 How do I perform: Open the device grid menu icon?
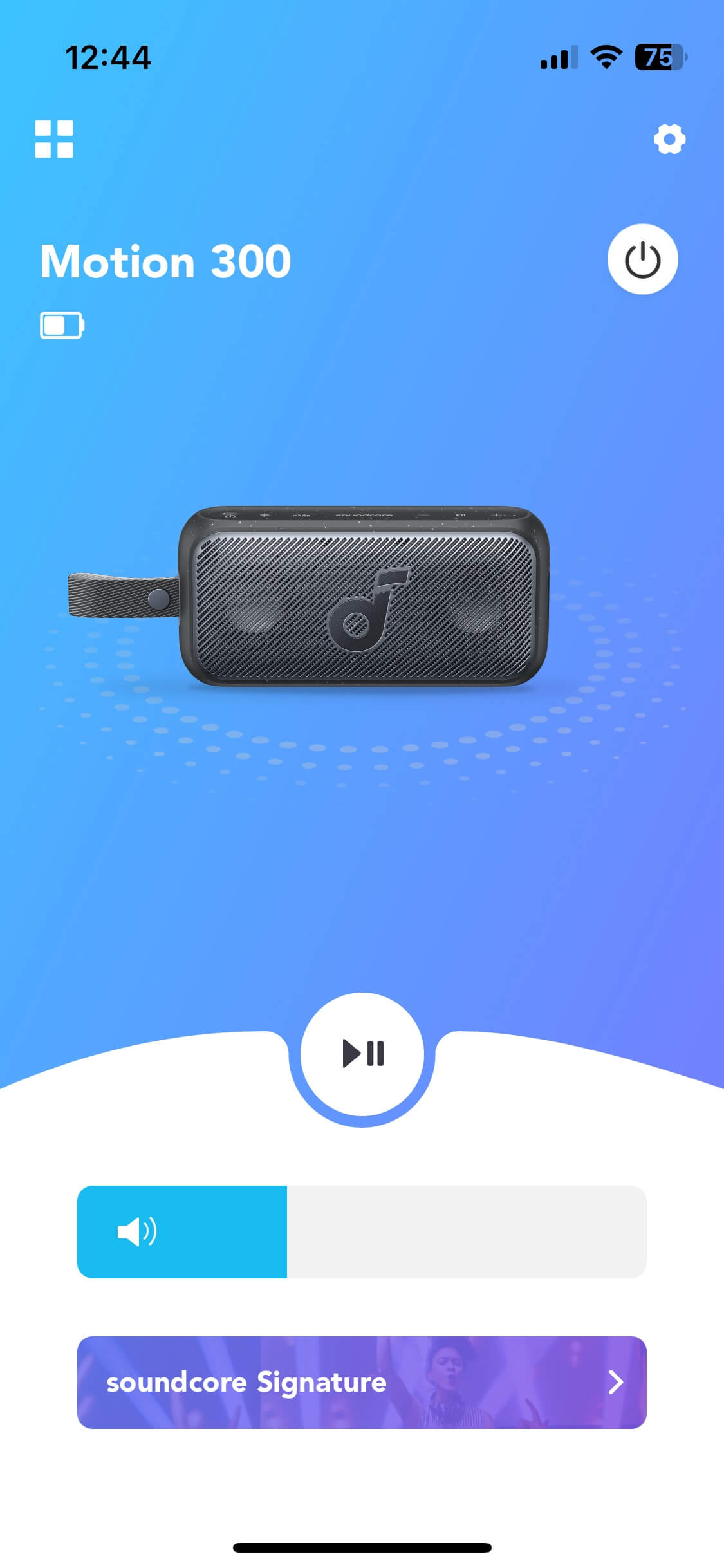pyautogui.click(x=54, y=139)
